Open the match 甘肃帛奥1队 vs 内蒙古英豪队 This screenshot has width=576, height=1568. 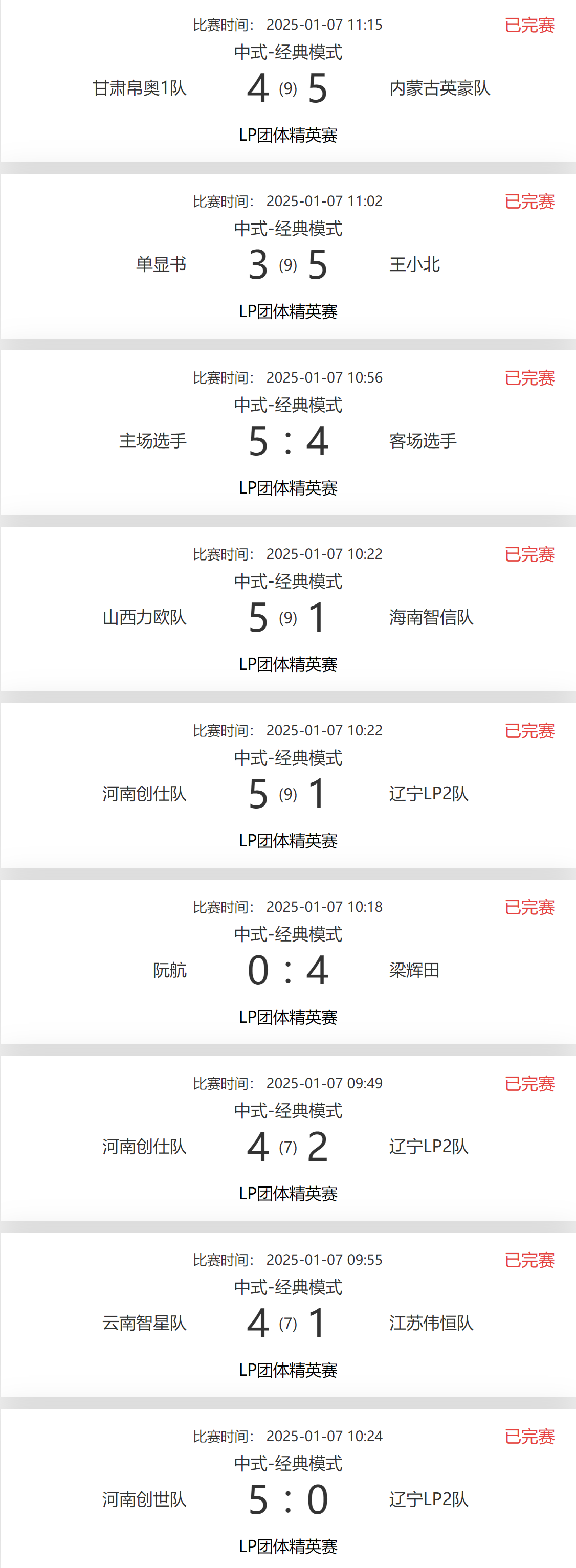pyautogui.click(x=288, y=88)
